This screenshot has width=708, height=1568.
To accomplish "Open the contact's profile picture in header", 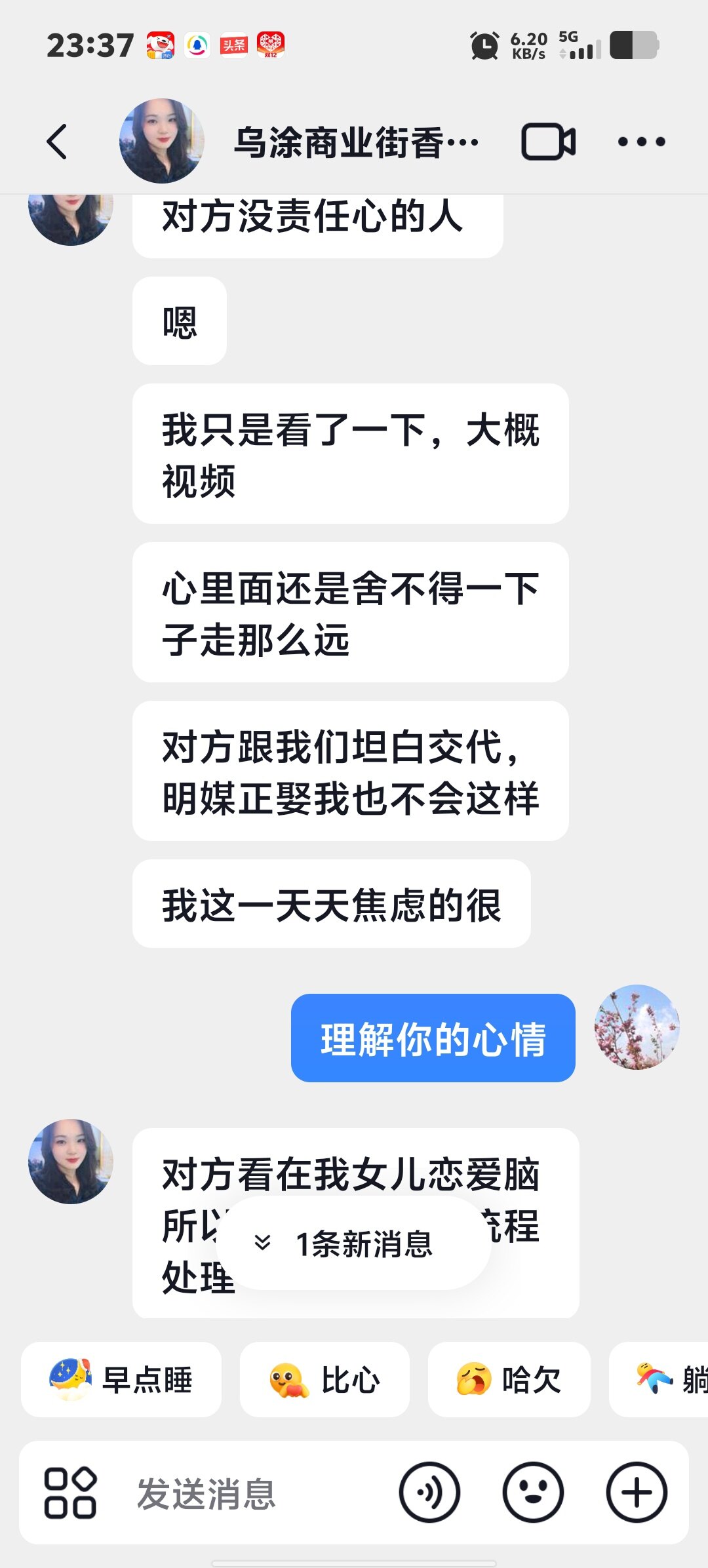I will click(x=161, y=141).
